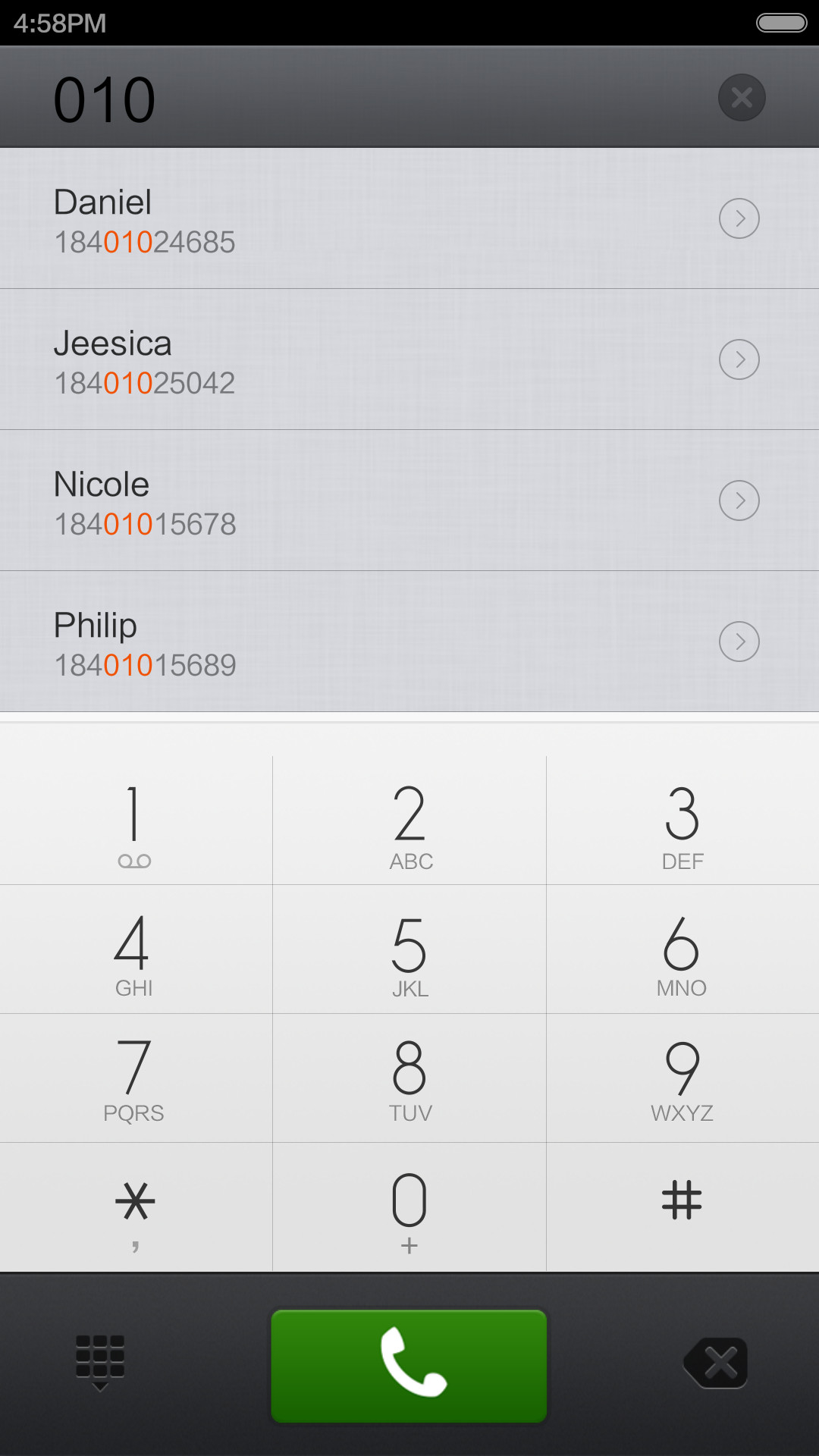Delete the last digit with backspace
The image size is (819, 1456).
point(716,1363)
